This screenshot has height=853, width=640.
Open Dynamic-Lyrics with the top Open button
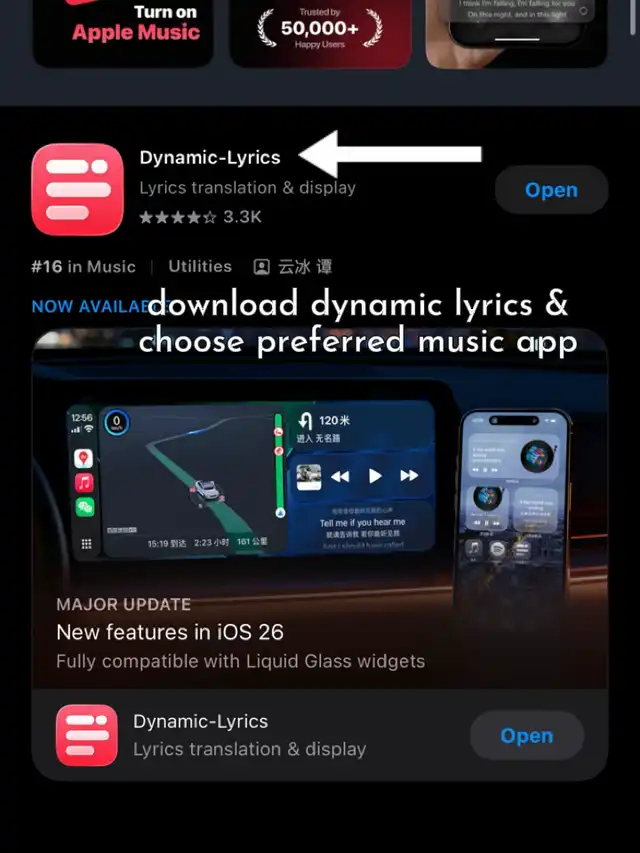[551, 190]
